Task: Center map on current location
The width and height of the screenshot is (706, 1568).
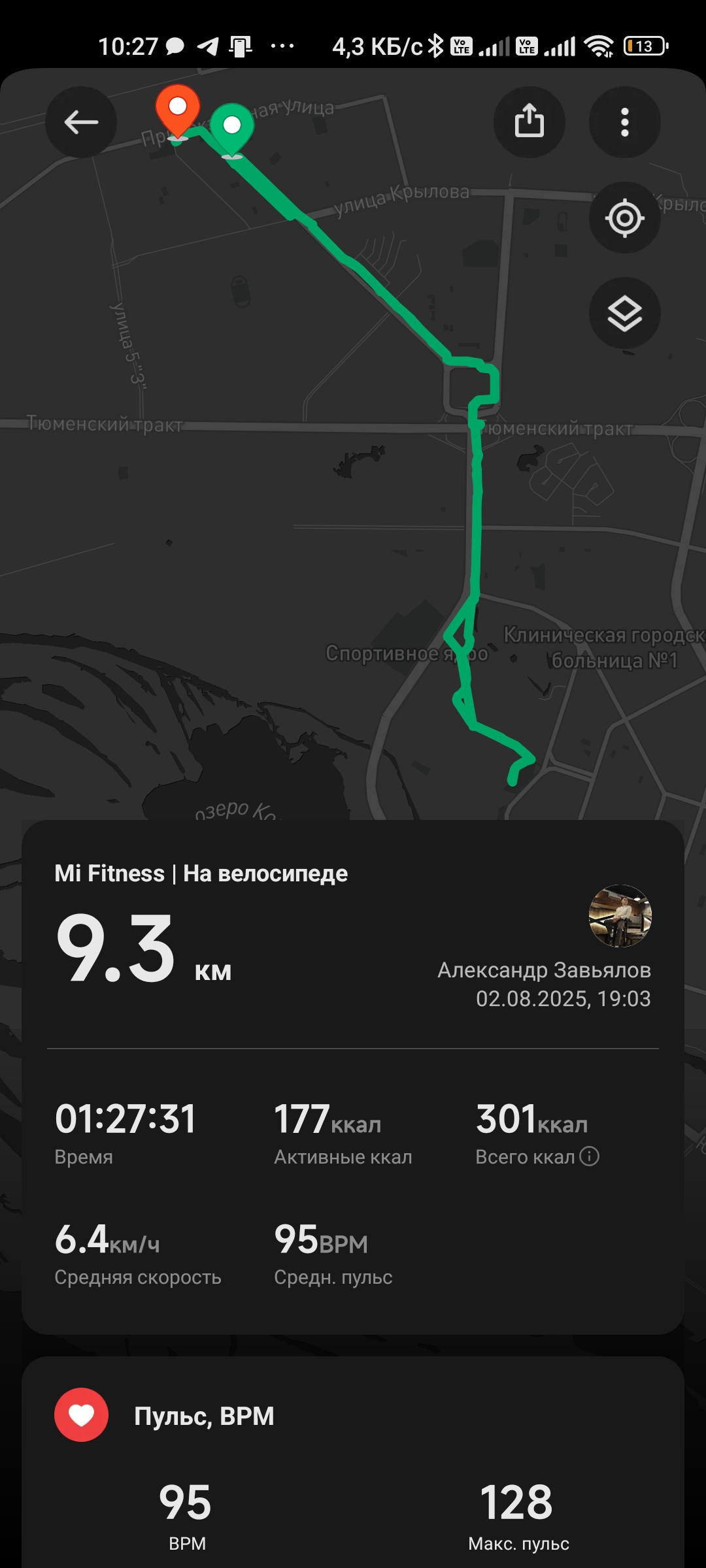Action: coord(625,218)
